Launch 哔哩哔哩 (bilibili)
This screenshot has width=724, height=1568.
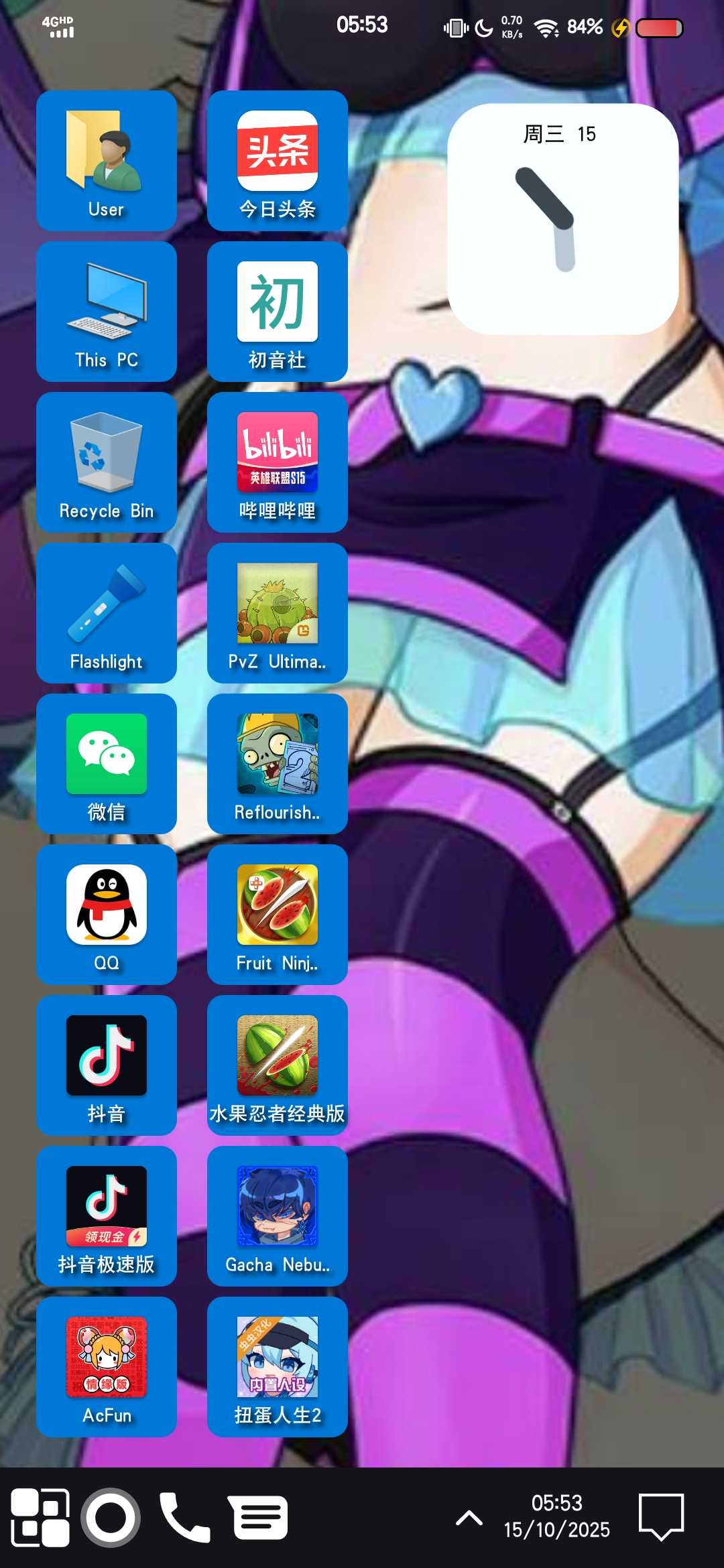[x=277, y=462]
